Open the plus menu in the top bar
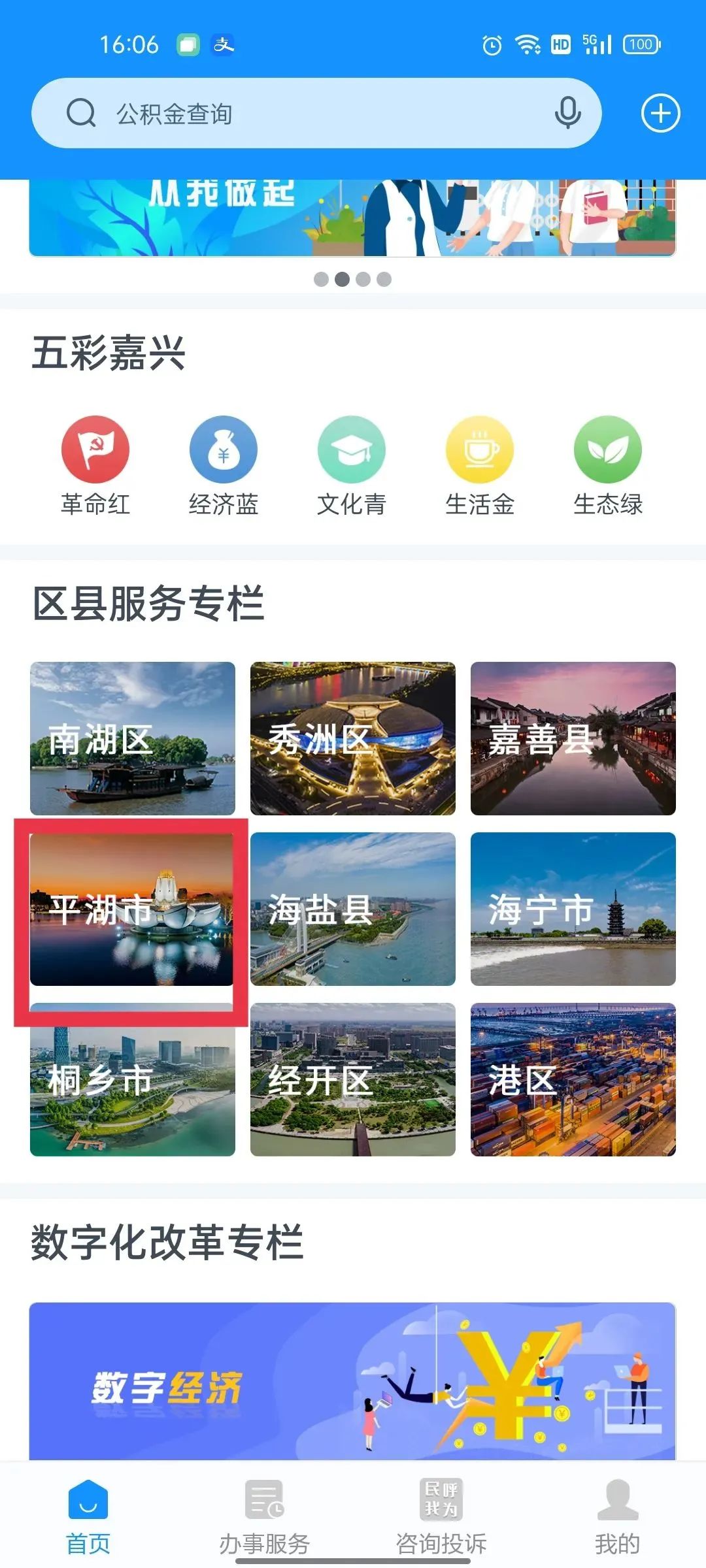Viewport: 706px width, 1568px height. click(660, 113)
